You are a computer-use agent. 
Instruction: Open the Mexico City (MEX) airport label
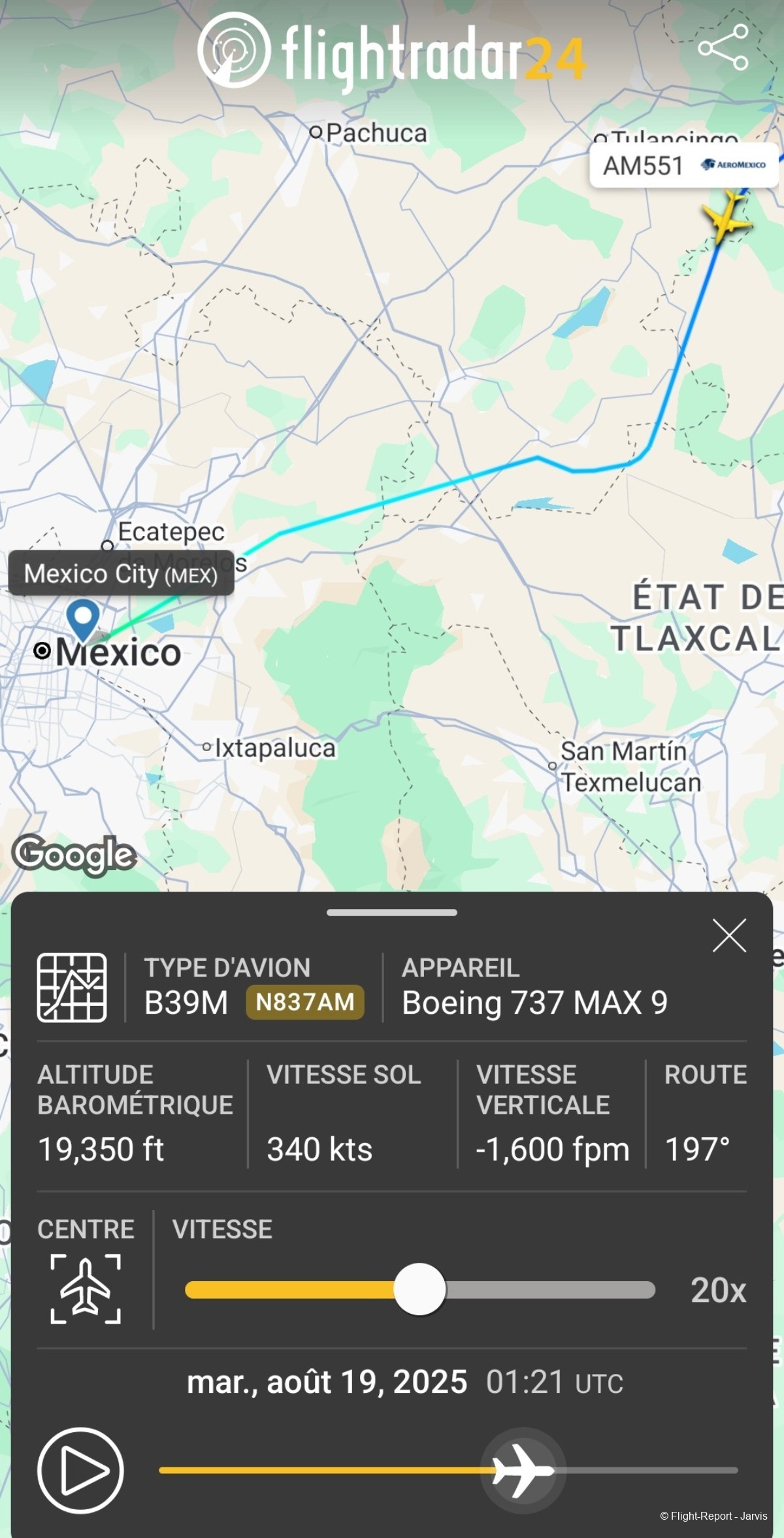point(123,575)
